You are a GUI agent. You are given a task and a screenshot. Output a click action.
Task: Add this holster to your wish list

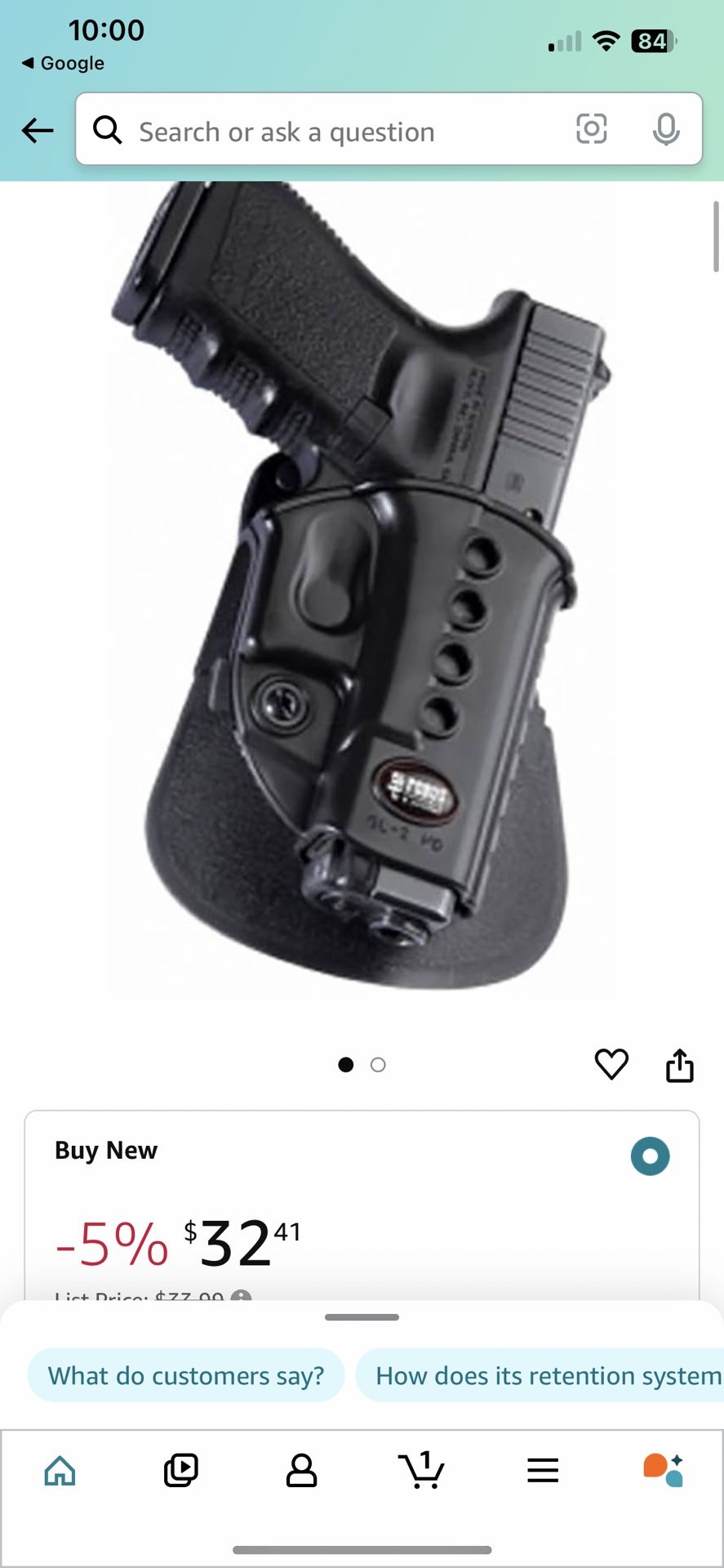click(x=611, y=1064)
